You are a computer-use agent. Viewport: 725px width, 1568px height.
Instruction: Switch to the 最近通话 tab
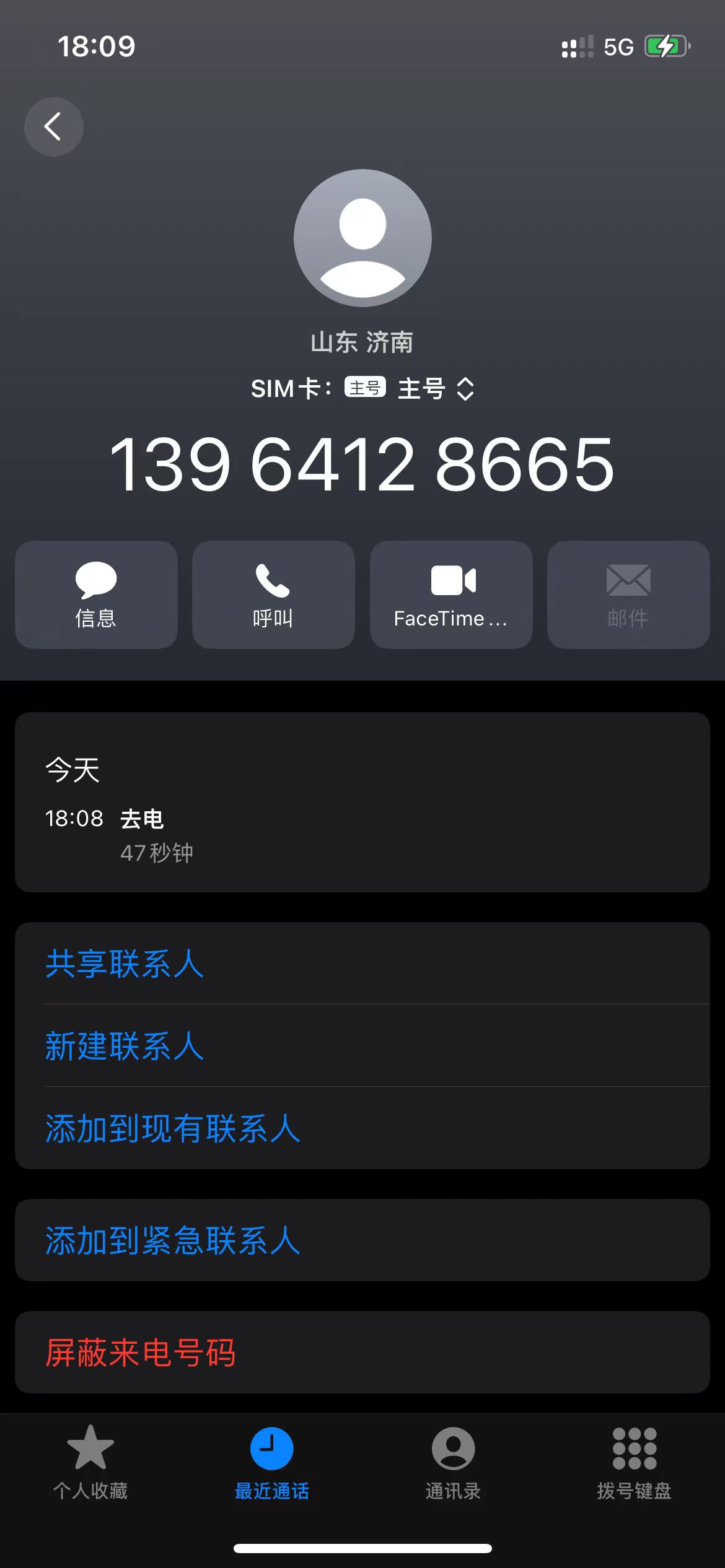pos(272,1463)
